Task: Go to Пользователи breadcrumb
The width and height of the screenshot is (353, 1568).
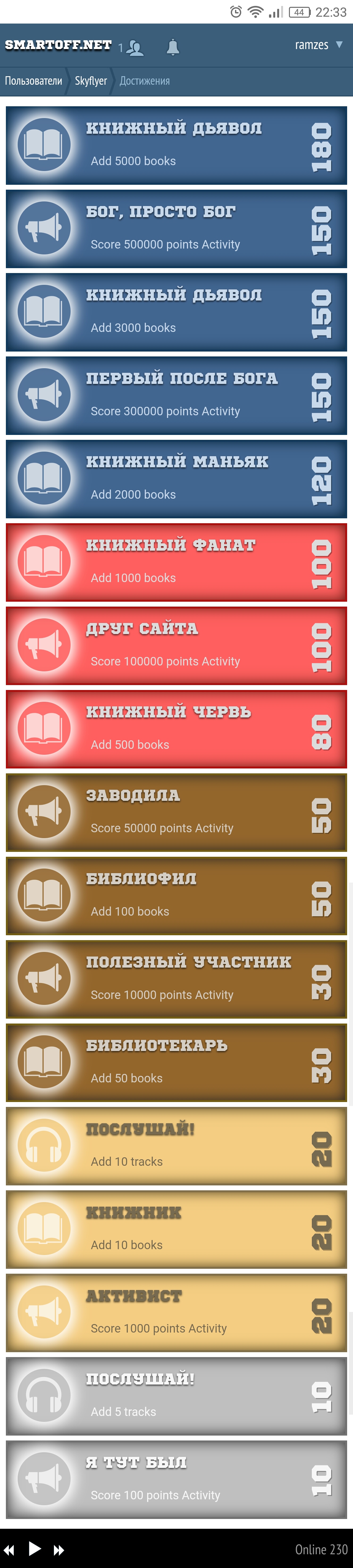Action: click(x=33, y=81)
